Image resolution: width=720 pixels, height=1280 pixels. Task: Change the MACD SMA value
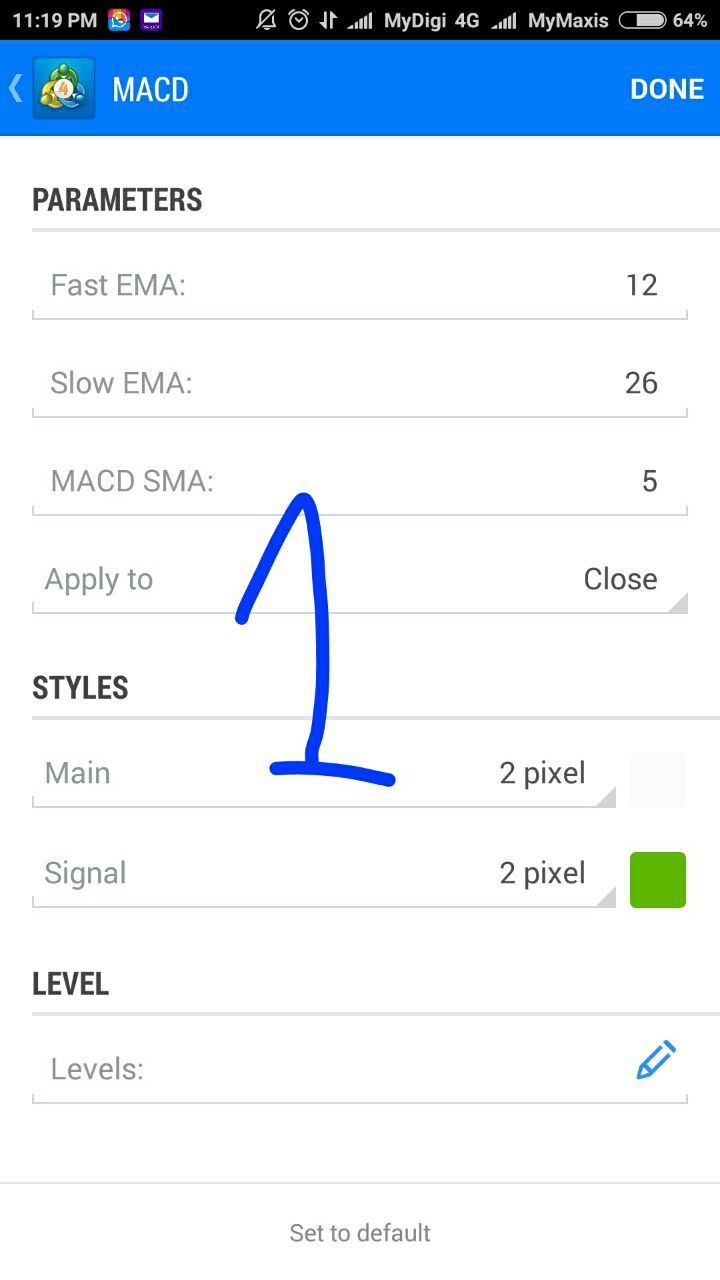click(360, 482)
